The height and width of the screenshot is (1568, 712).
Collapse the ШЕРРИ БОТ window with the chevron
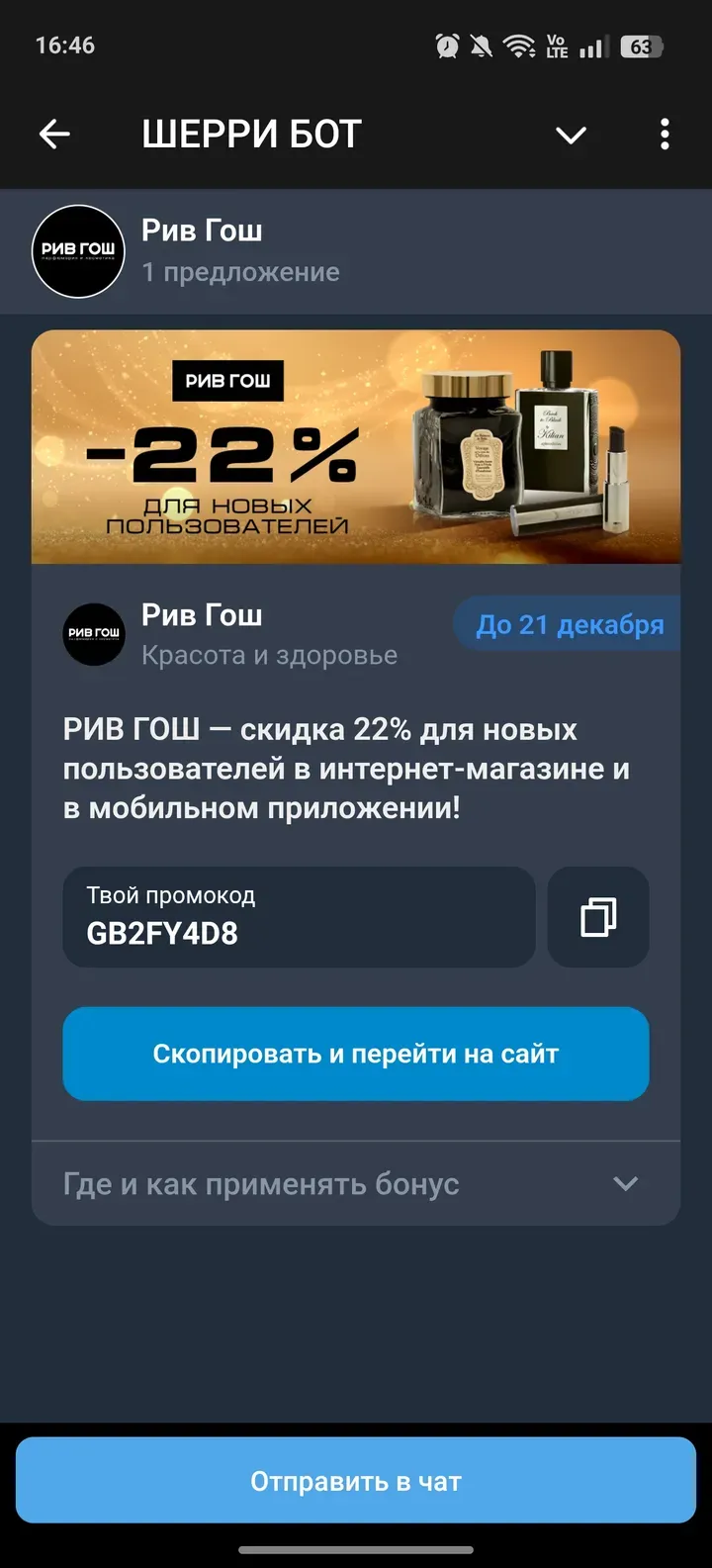point(571,136)
